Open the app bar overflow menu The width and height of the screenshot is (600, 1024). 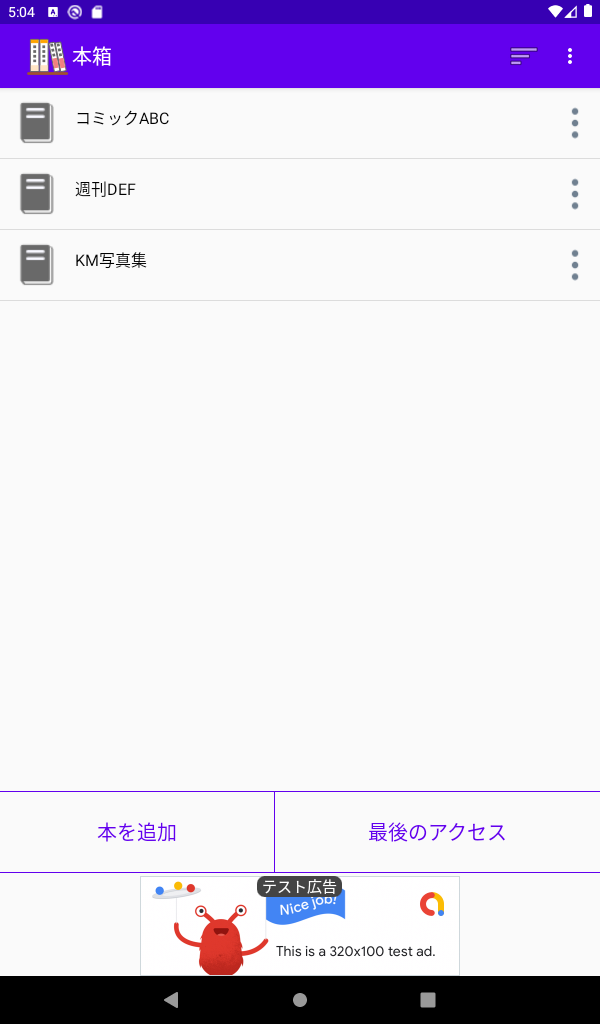(x=570, y=56)
